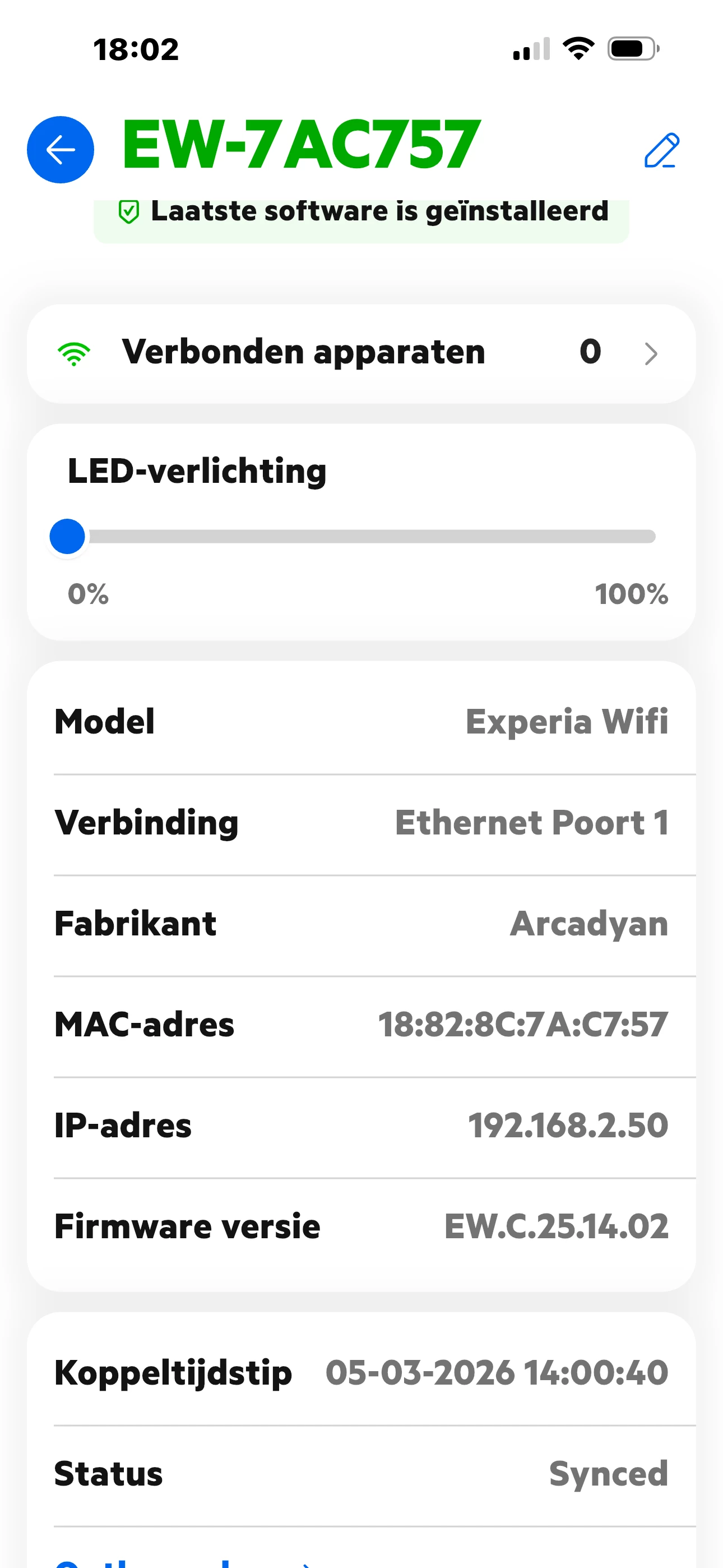Edit the EW-7AC757 device name

pyautogui.click(x=661, y=150)
